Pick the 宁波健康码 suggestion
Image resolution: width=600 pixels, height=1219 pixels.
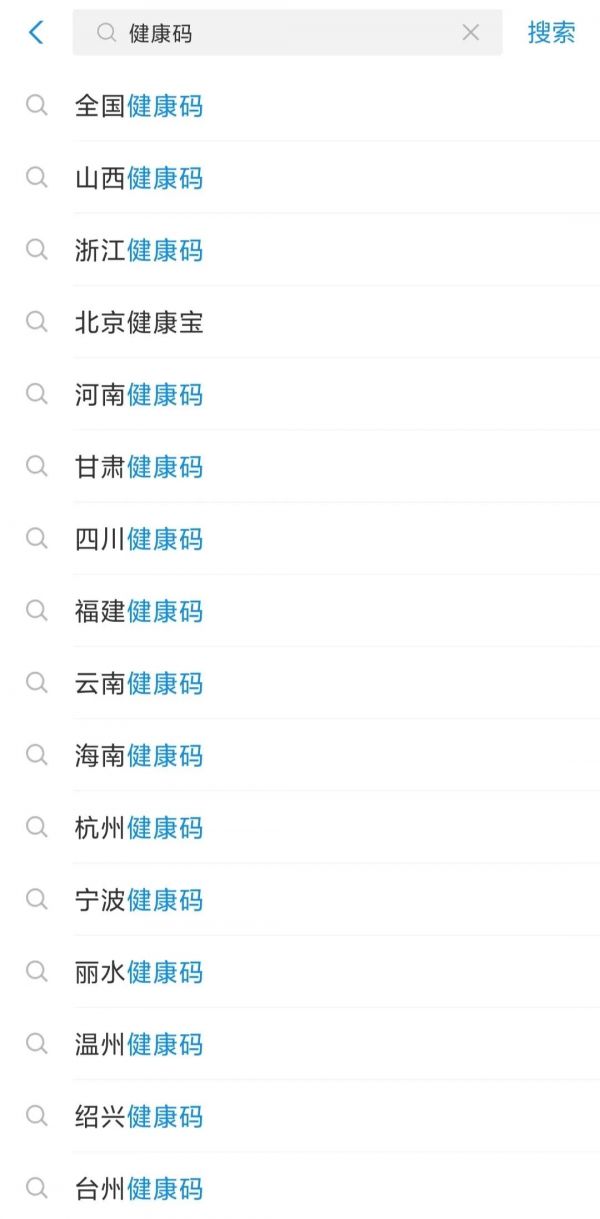[300, 900]
